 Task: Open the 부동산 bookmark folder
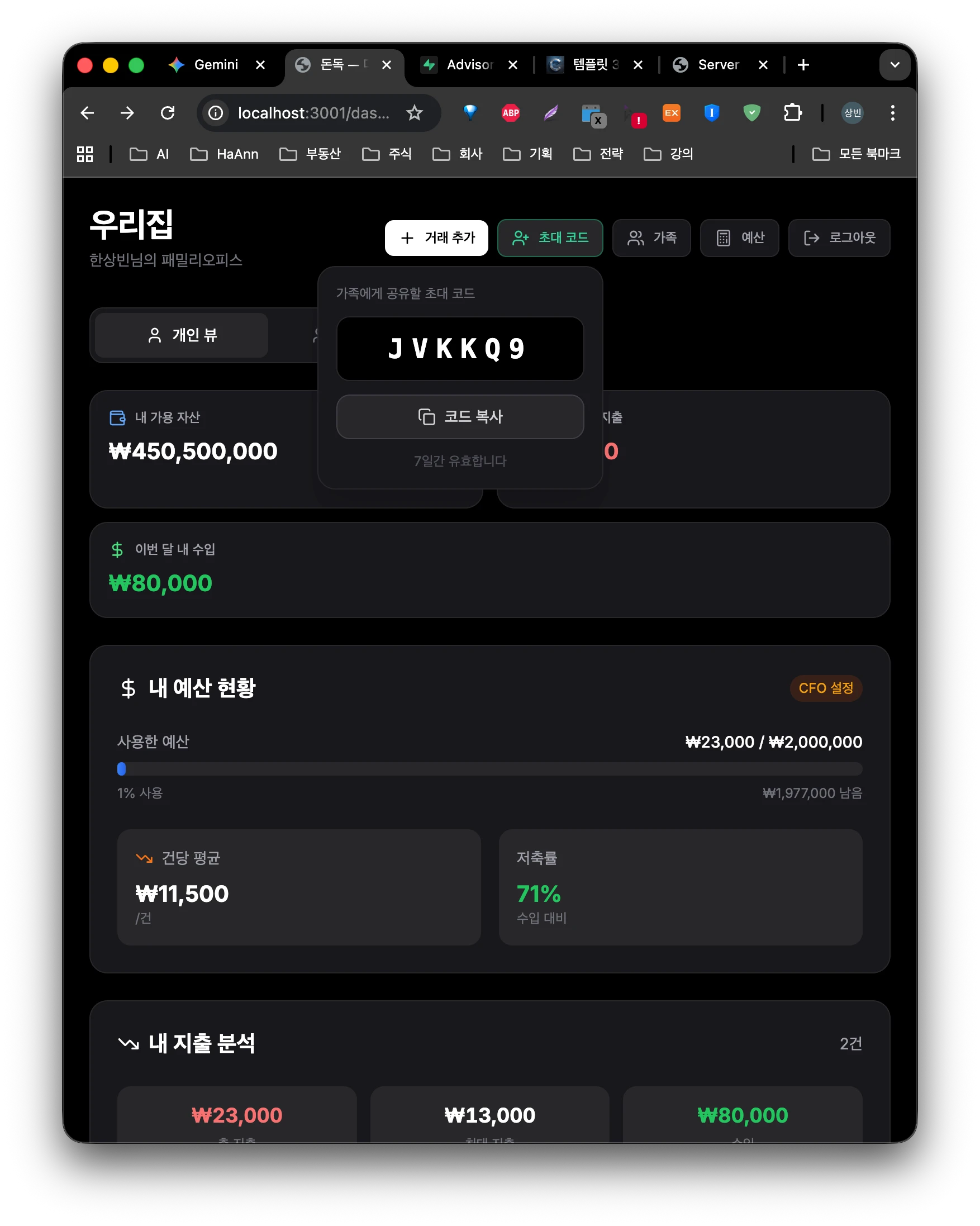tap(310, 154)
